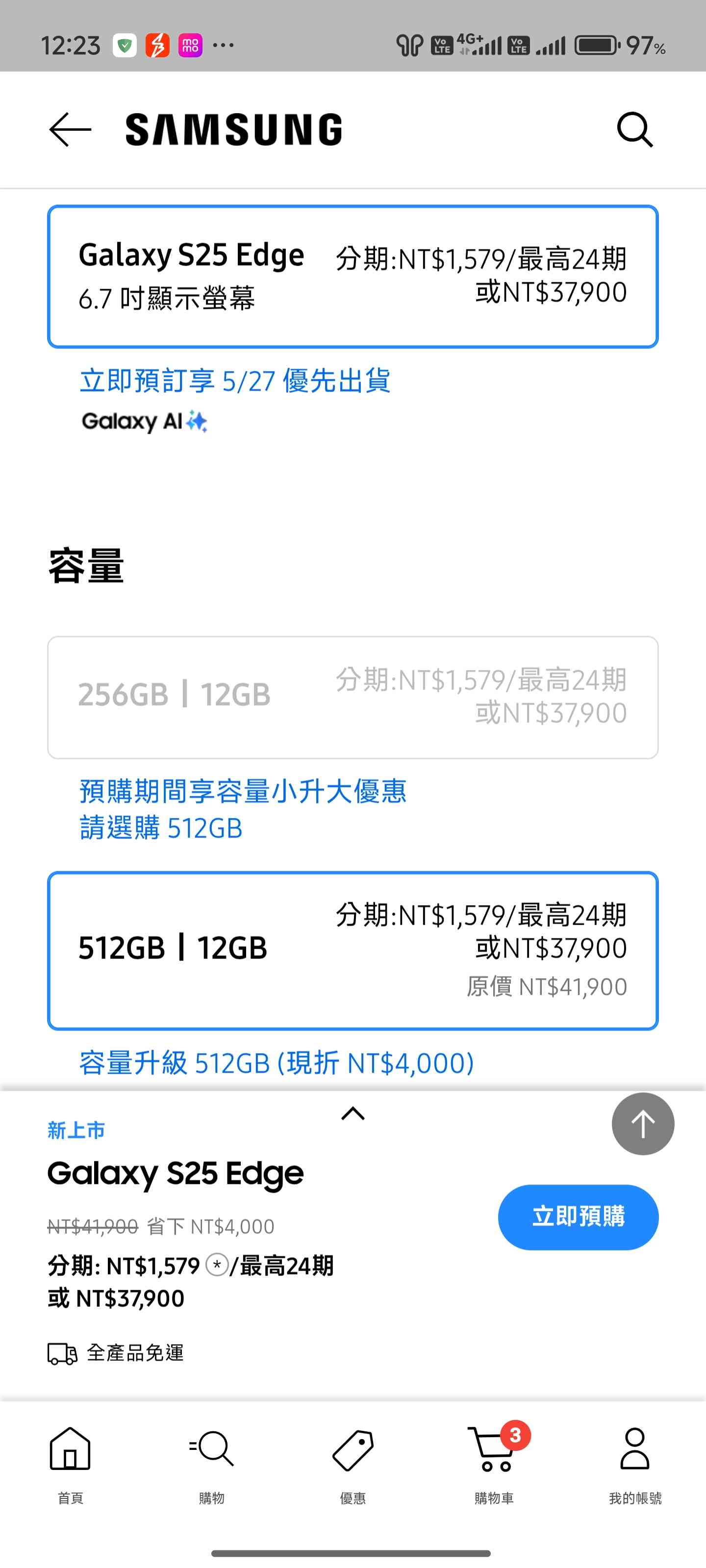The image size is (706, 1568).
Task: Go to the 我的帳號 tab
Action: pos(635,1466)
